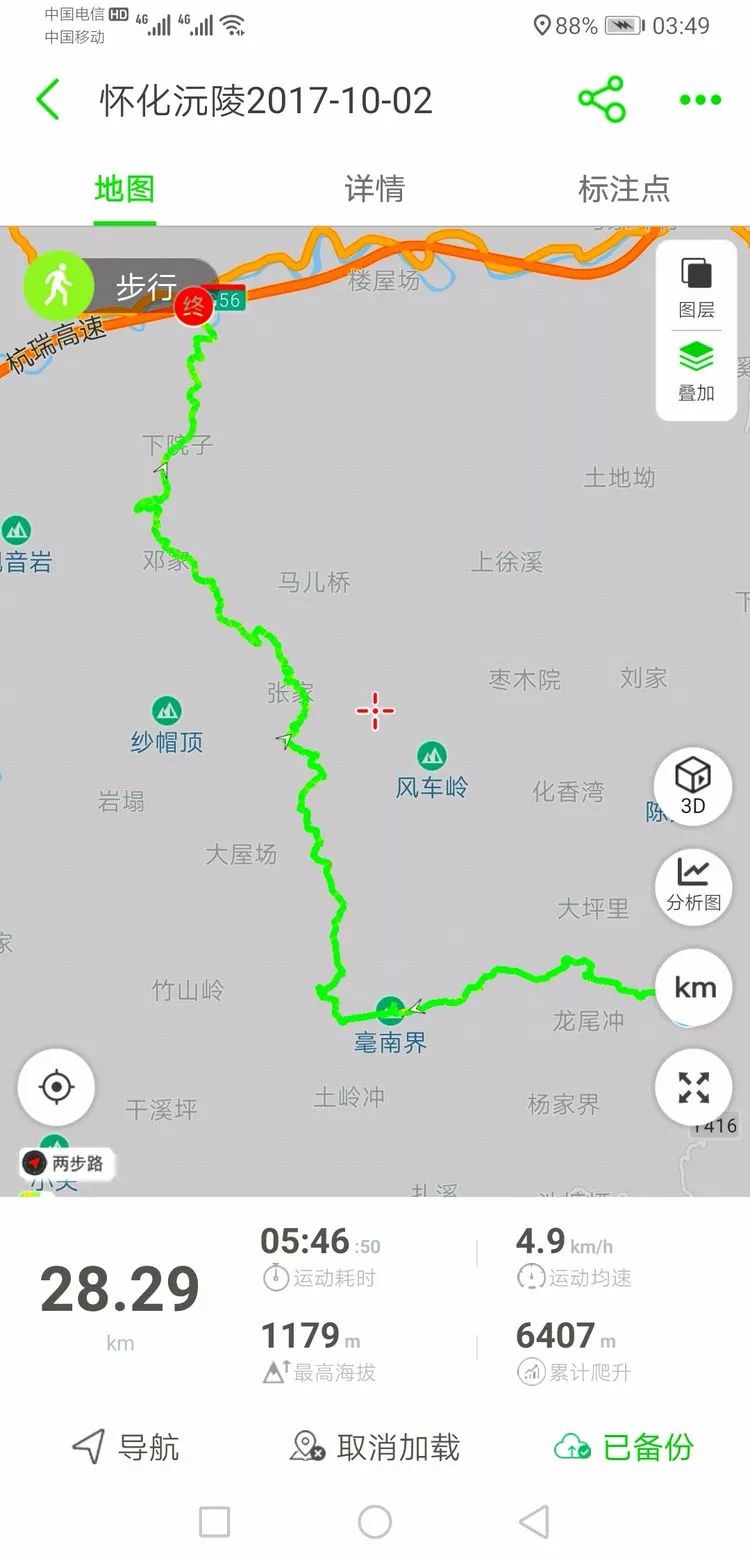750x1558 pixels.
Task: Start 导航 navigation for this track
Action: point(126,1446)
